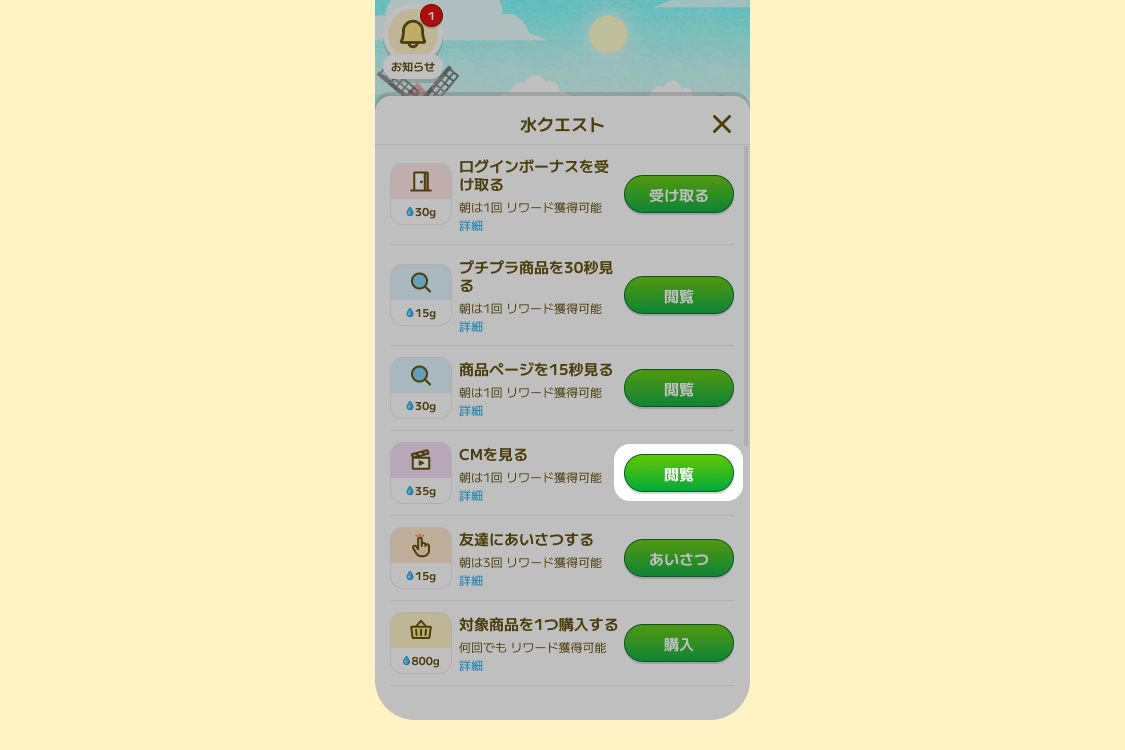Tap 閲覧 for CMを見る quest
The image size is (1125, 750).
pyautogui.click(x=678, y=474)
